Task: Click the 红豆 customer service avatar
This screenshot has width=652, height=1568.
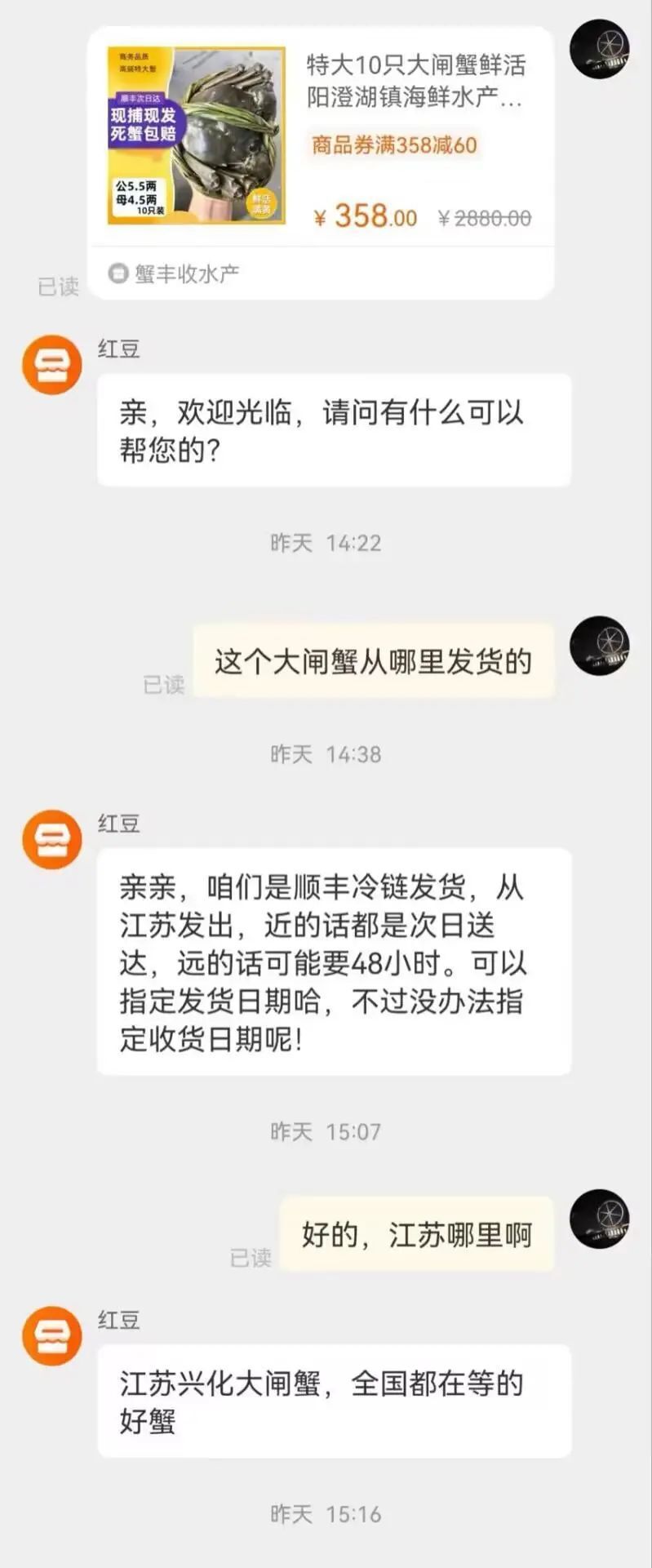Action: pos(50,364)
